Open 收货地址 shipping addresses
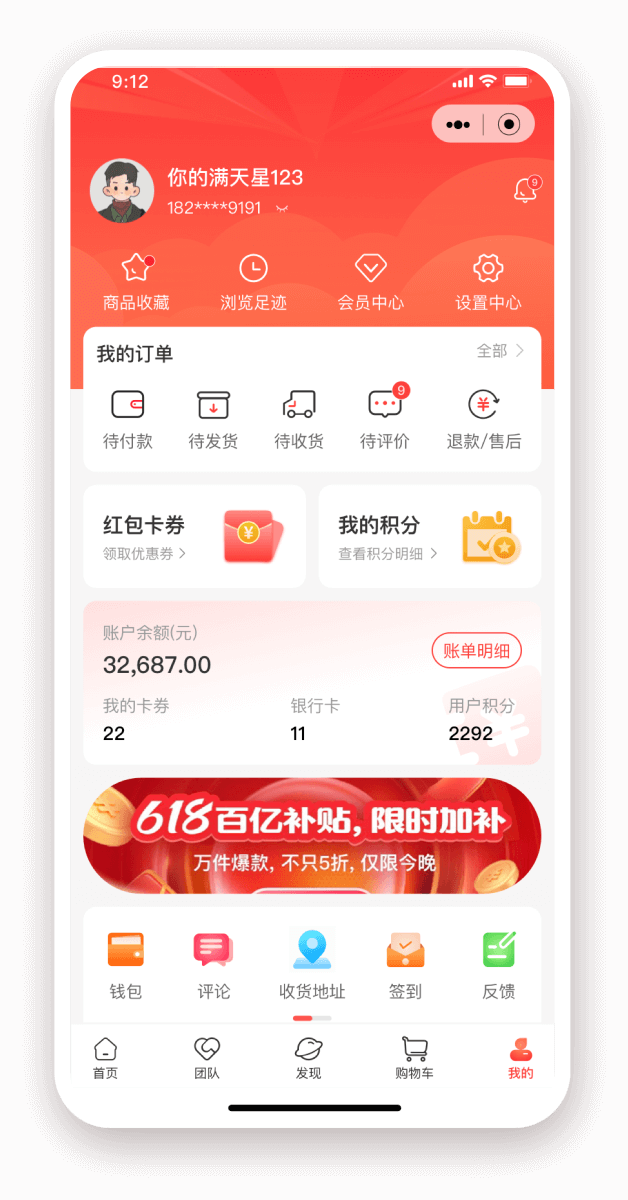The image size is (628, 1200). coord(312,964)
